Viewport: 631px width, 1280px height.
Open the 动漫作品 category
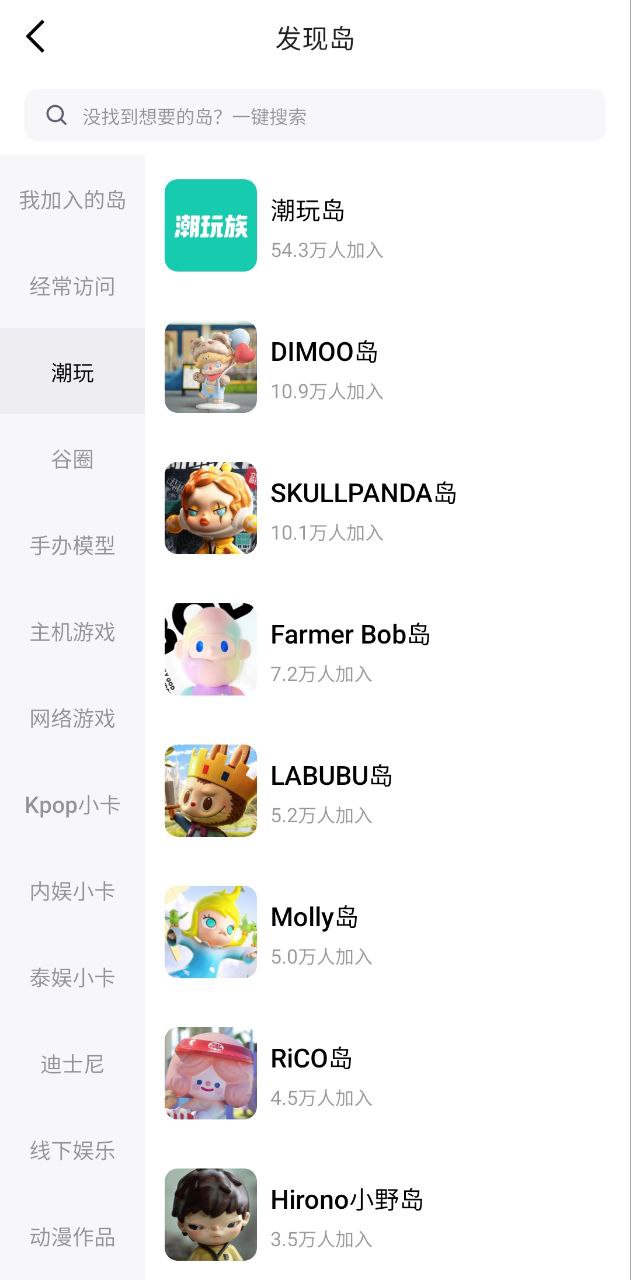tap(72, 1237)
